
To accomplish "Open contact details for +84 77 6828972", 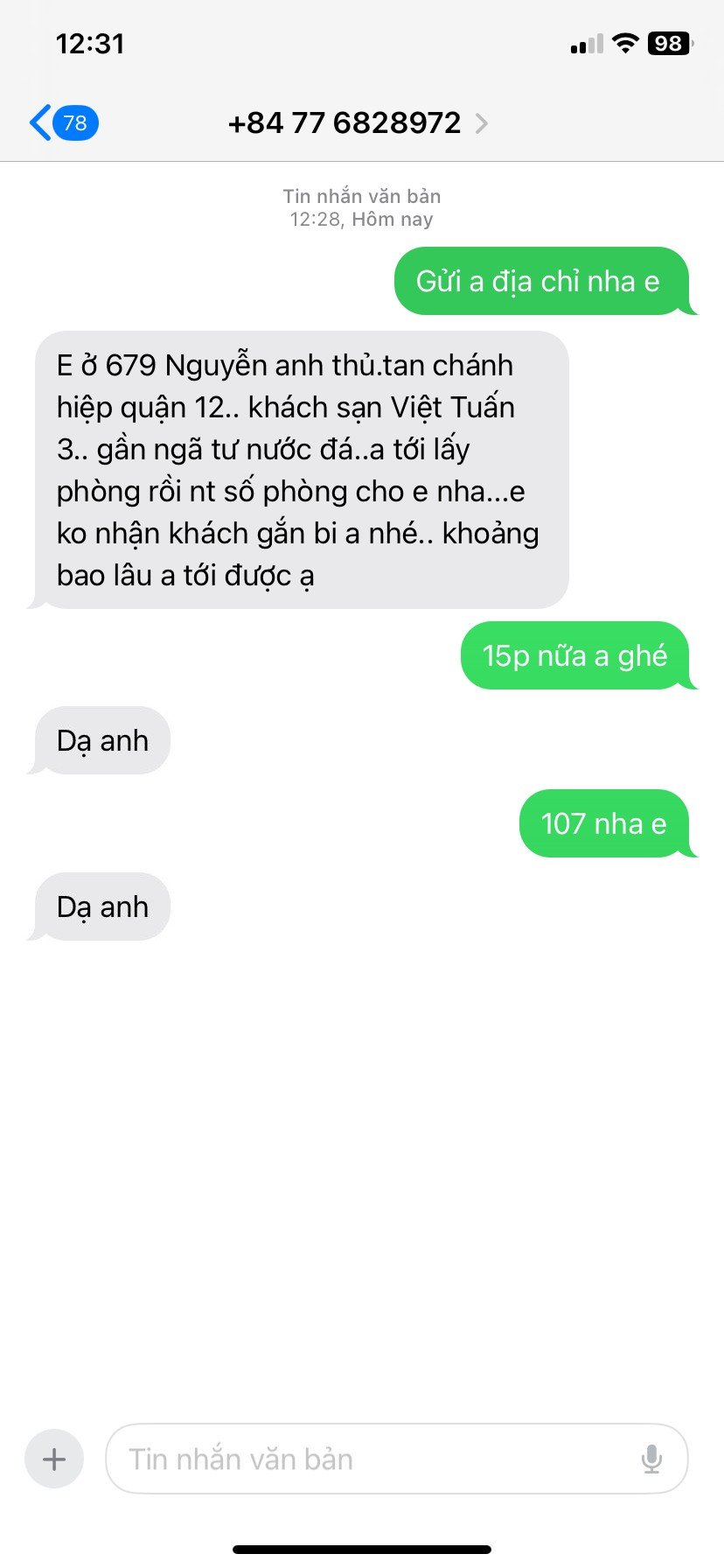I will pos(357,123).
